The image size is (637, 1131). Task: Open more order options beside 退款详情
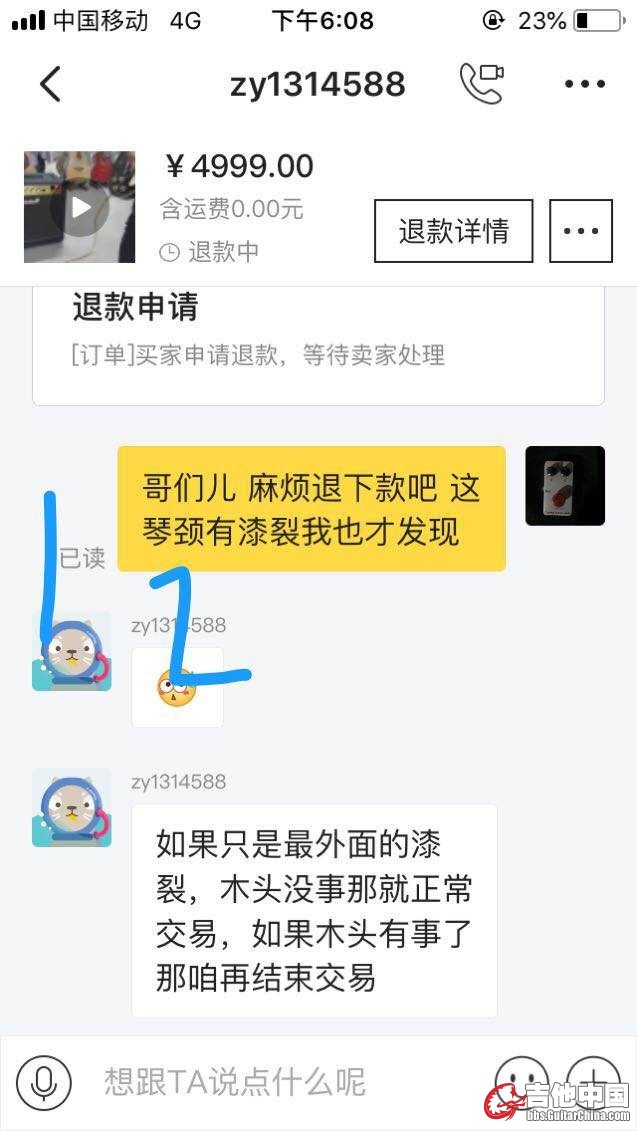coord(581,231)
